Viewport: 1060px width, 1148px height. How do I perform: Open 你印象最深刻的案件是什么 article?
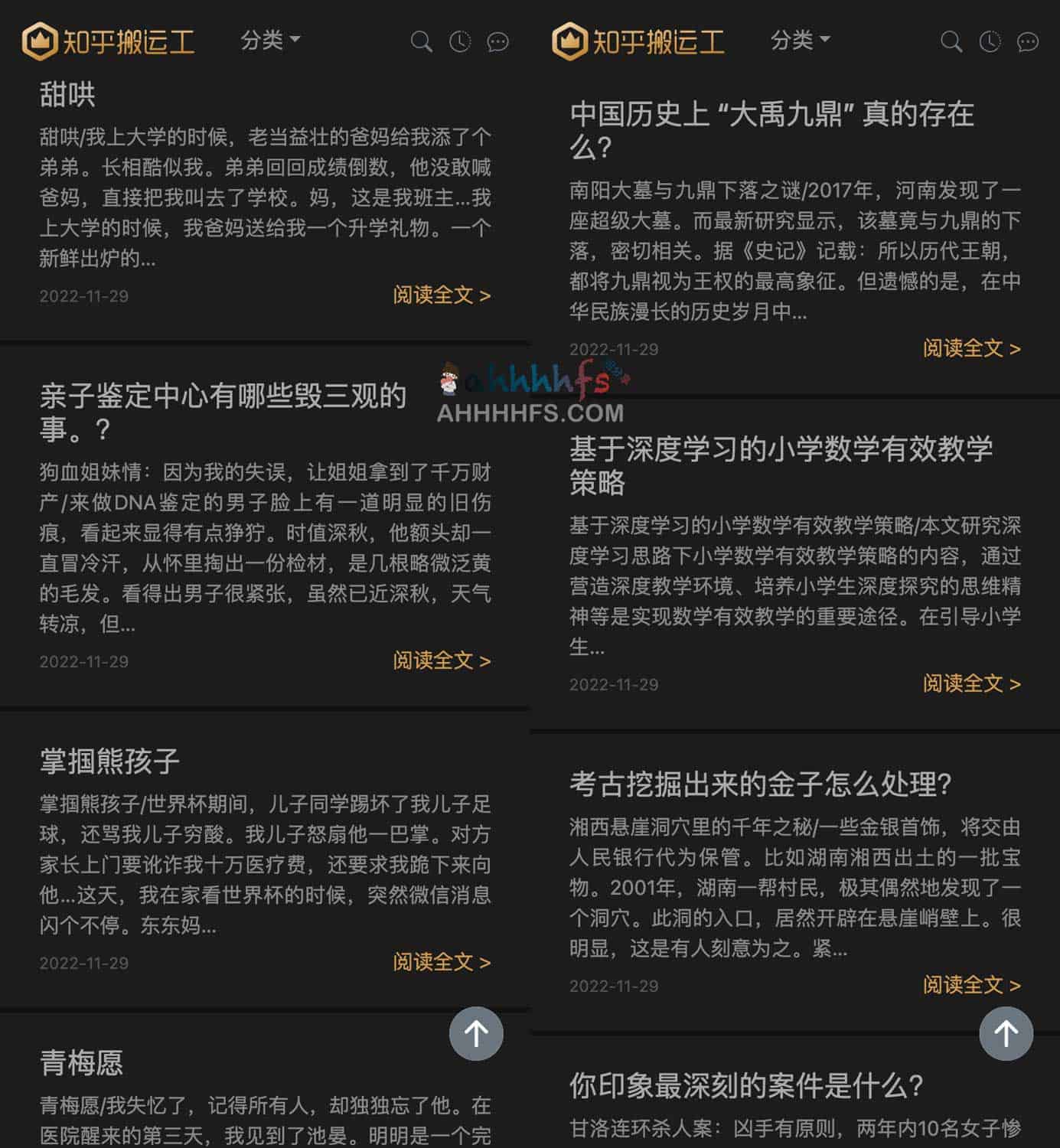tap(746, 1085)
